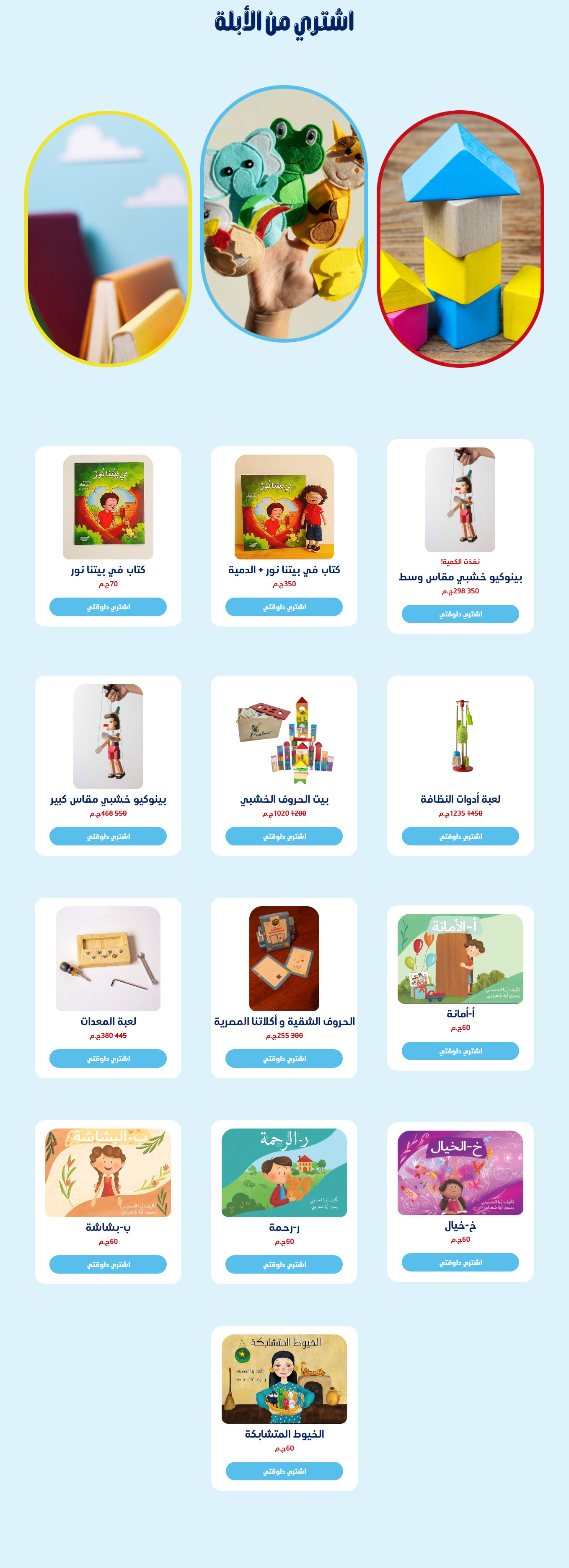This screenshot has height=1568, width=569.
Task: Buy ب-بشاشة book now
Action: (108, 1264)
